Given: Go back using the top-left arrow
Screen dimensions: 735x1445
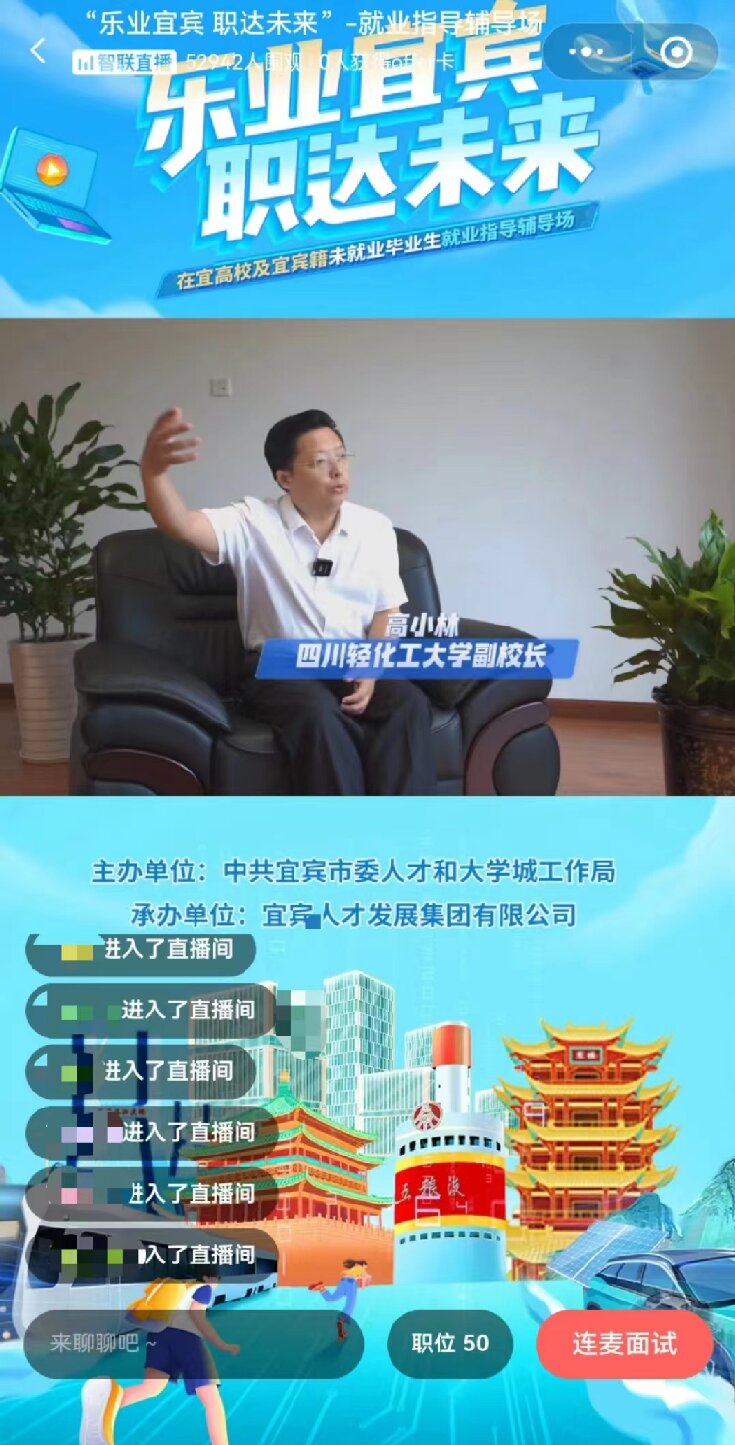Looking at the screenshot, I should (38, 51).
